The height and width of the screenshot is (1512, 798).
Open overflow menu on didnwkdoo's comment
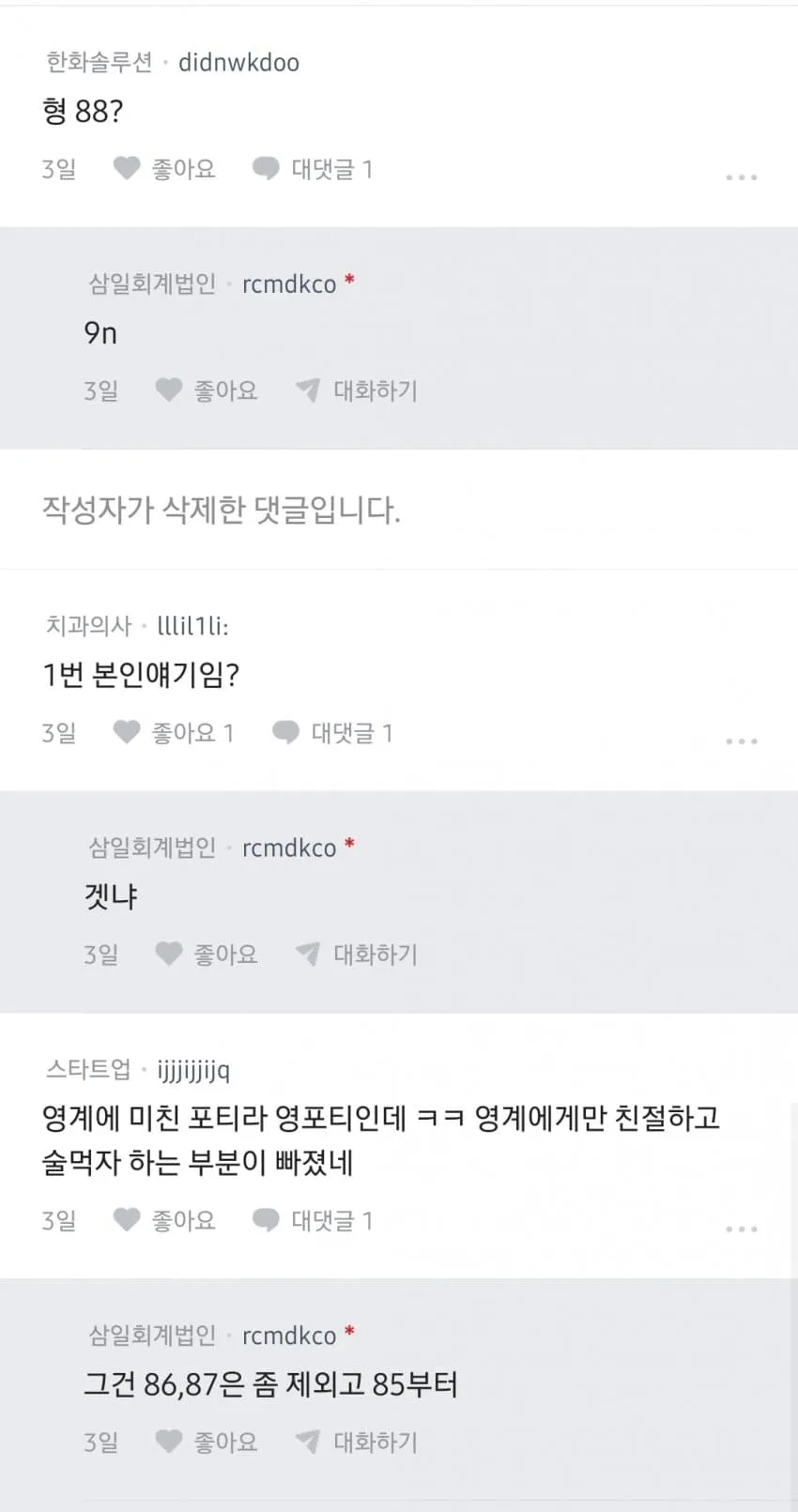pyautogui.click(x=741, y=176)
